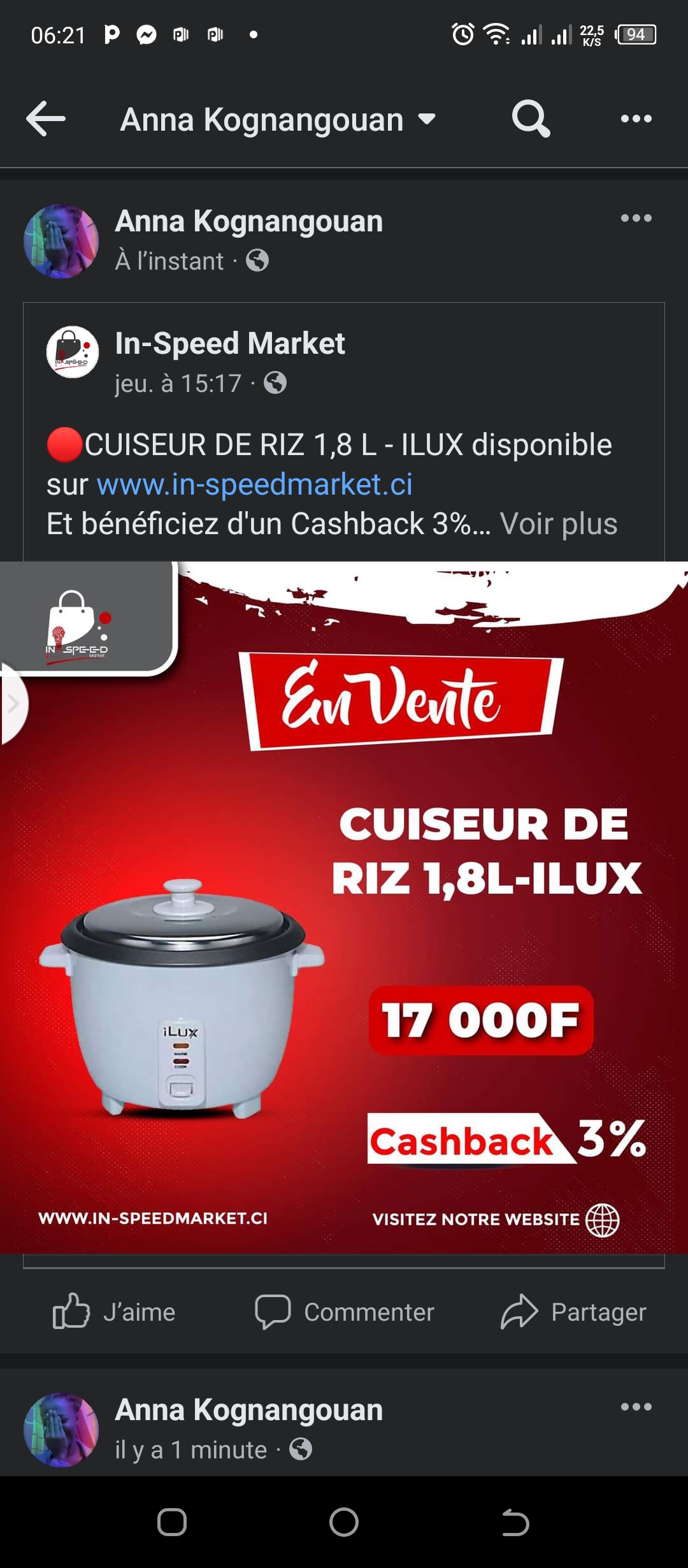
Task: Open Anna Kognangouan's avatar on the first post
Action: tap(61, 242)
